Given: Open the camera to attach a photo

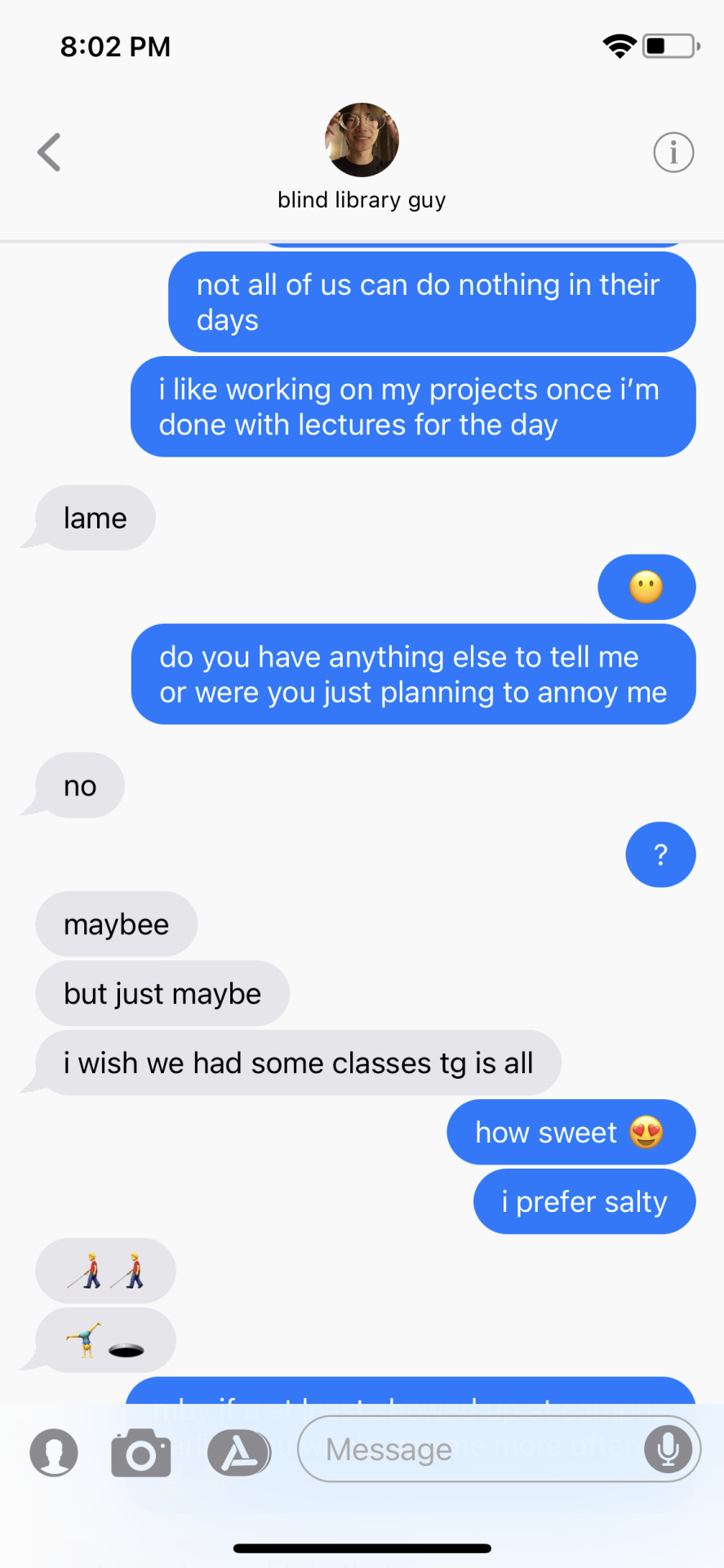Looking at the screenshot, I should (141, 1453).
